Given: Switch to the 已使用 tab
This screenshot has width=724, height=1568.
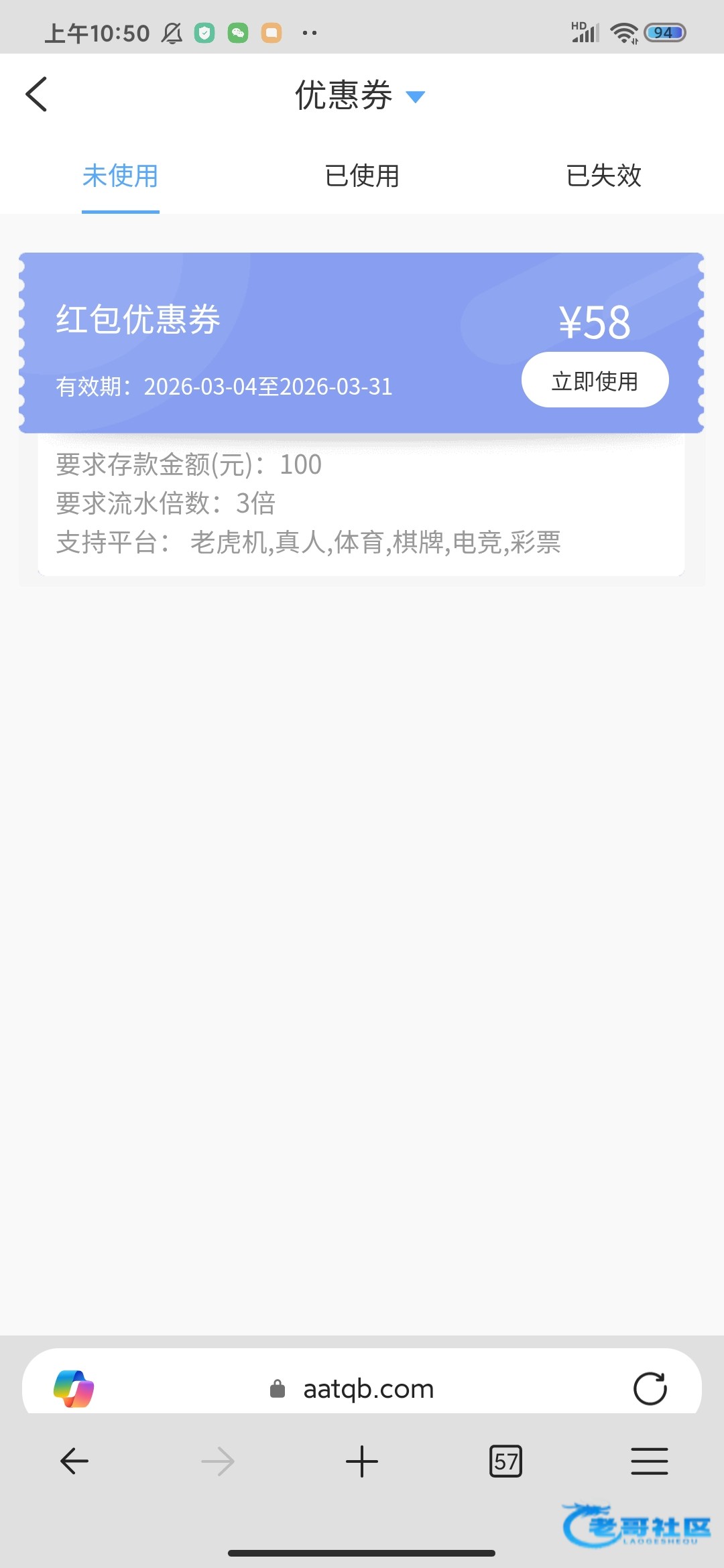Looking at the screenshot, I should coord(362,176).
